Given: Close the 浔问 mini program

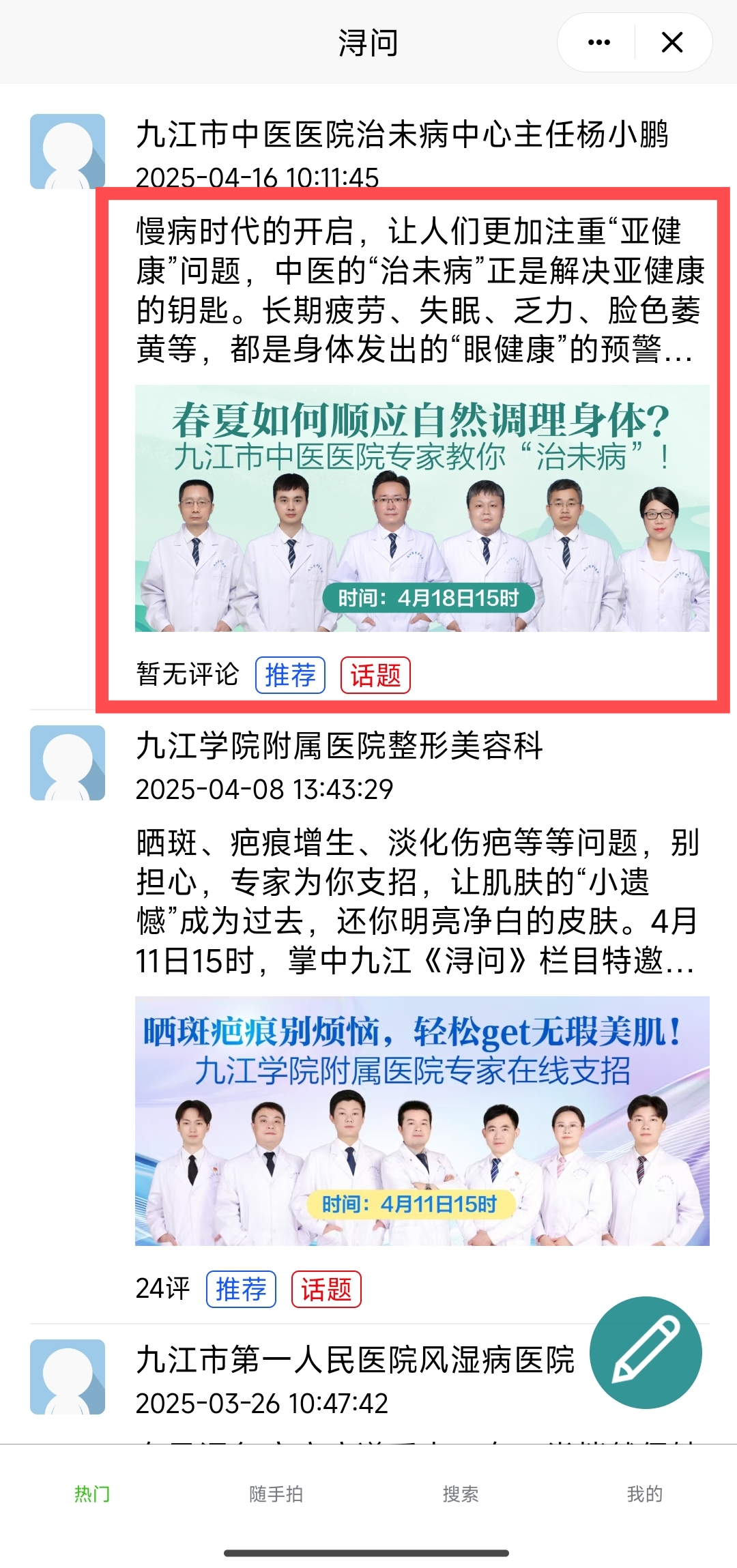Looking at the screenshot, I should pos(672,43).
